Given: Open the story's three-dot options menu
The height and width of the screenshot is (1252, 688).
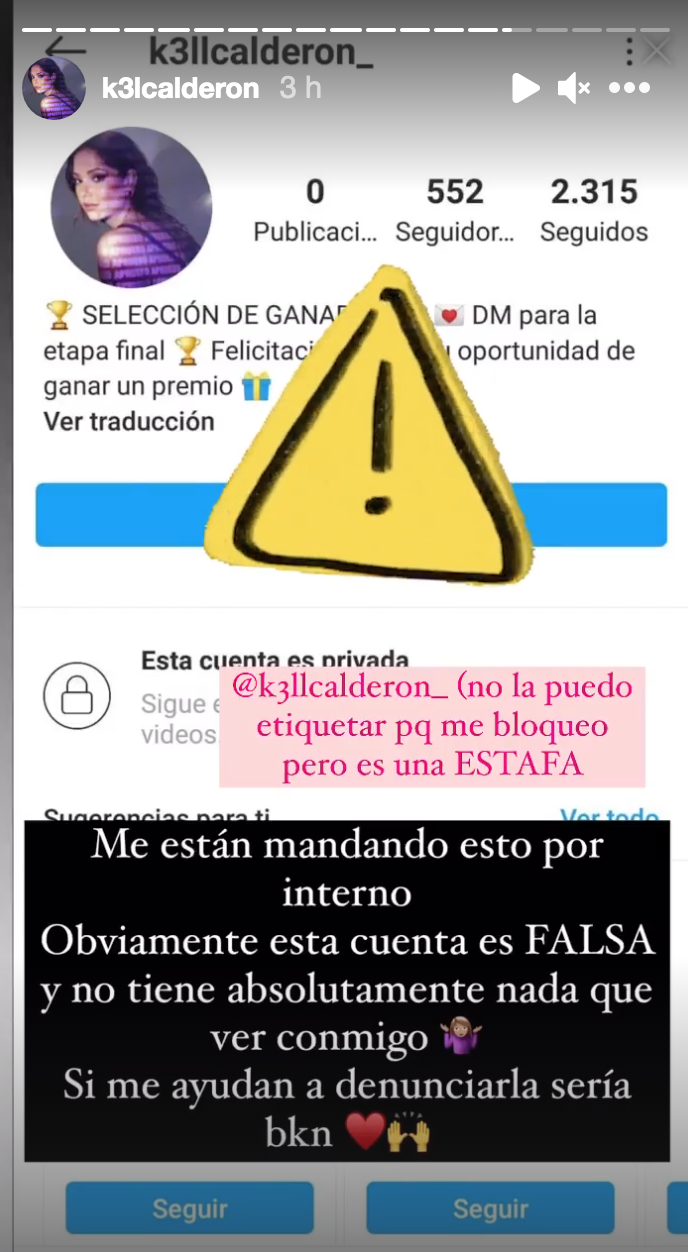Looking at the screenshot, I should 629,88.
